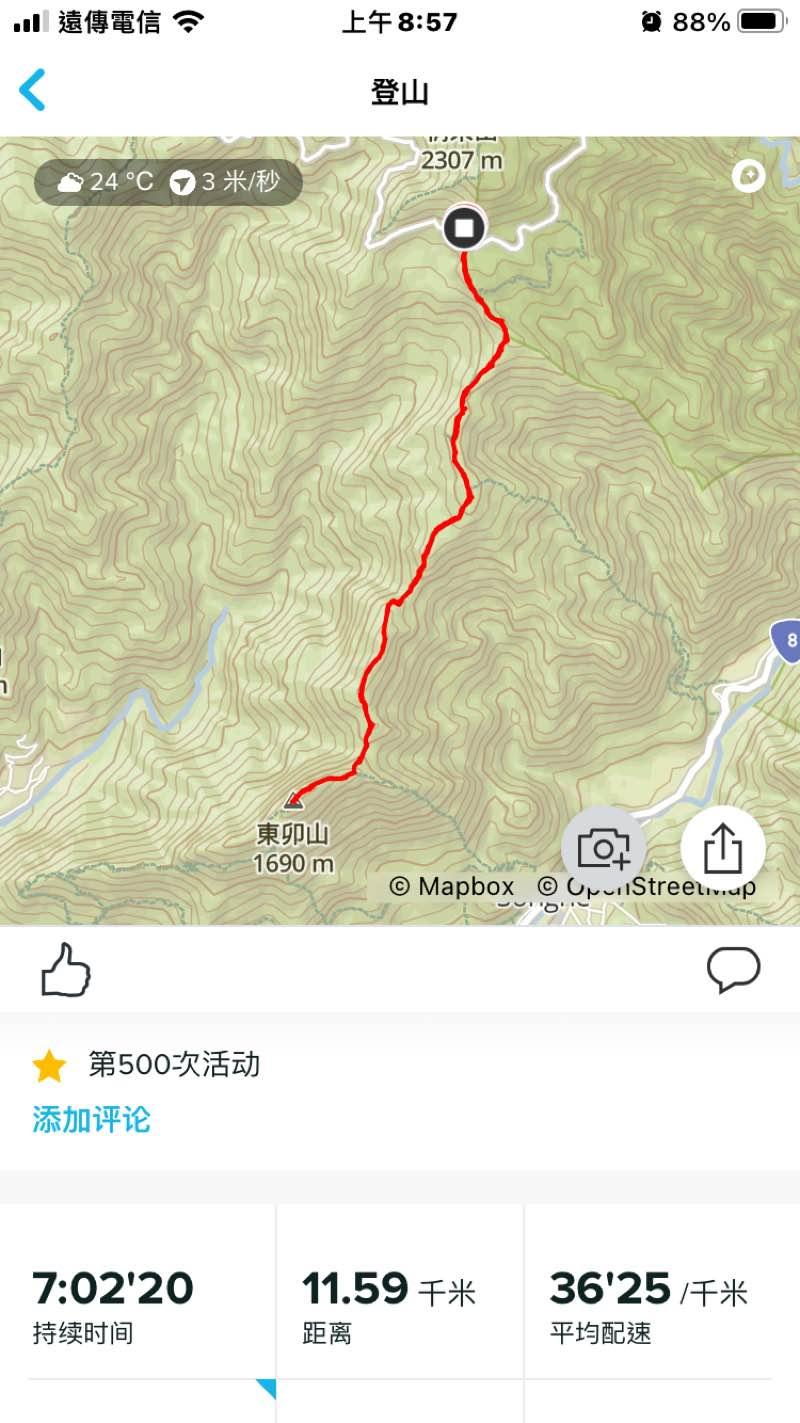This screenshot has height=1423, width=800.
Task: Share this hiking activity
Action: (x=722, y=849)
